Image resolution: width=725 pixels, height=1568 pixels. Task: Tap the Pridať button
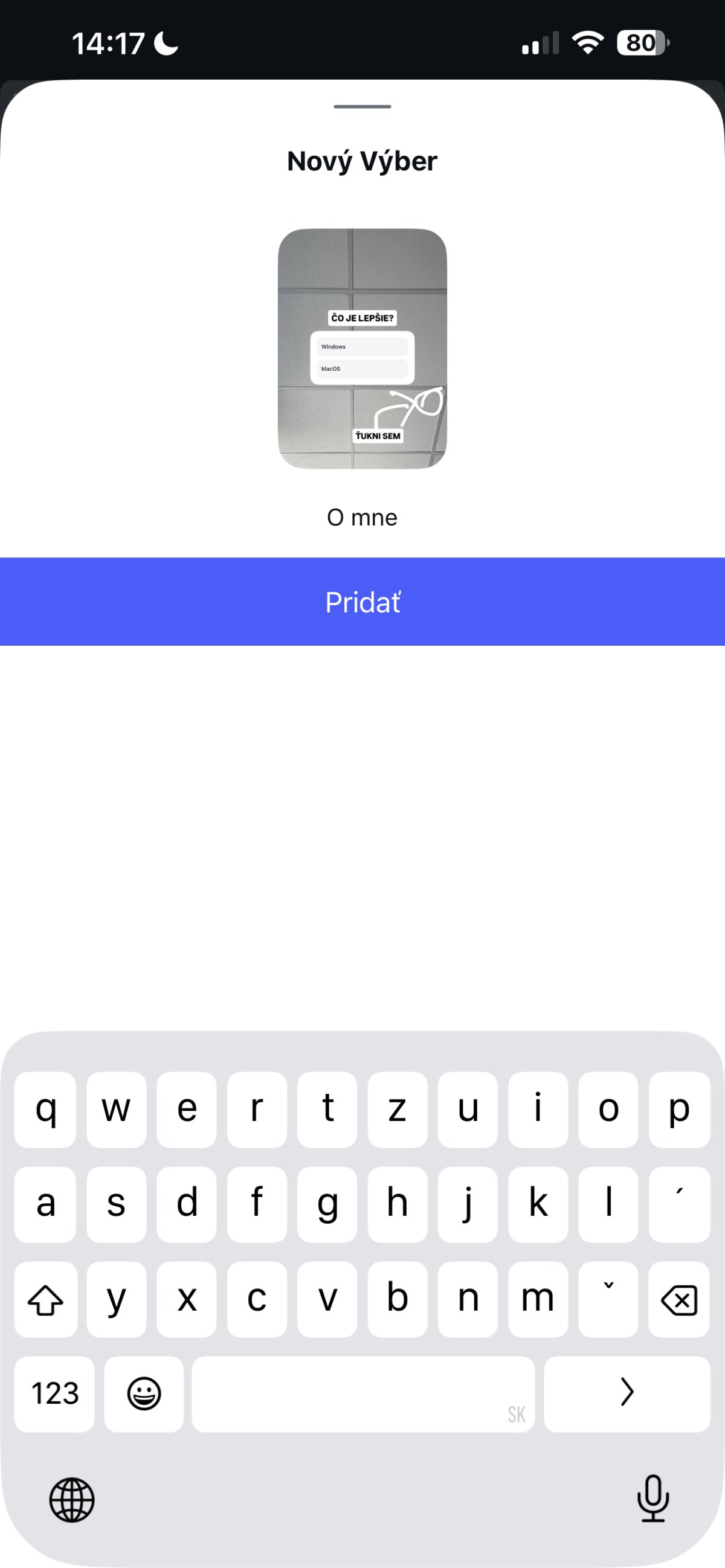[362, 602]
